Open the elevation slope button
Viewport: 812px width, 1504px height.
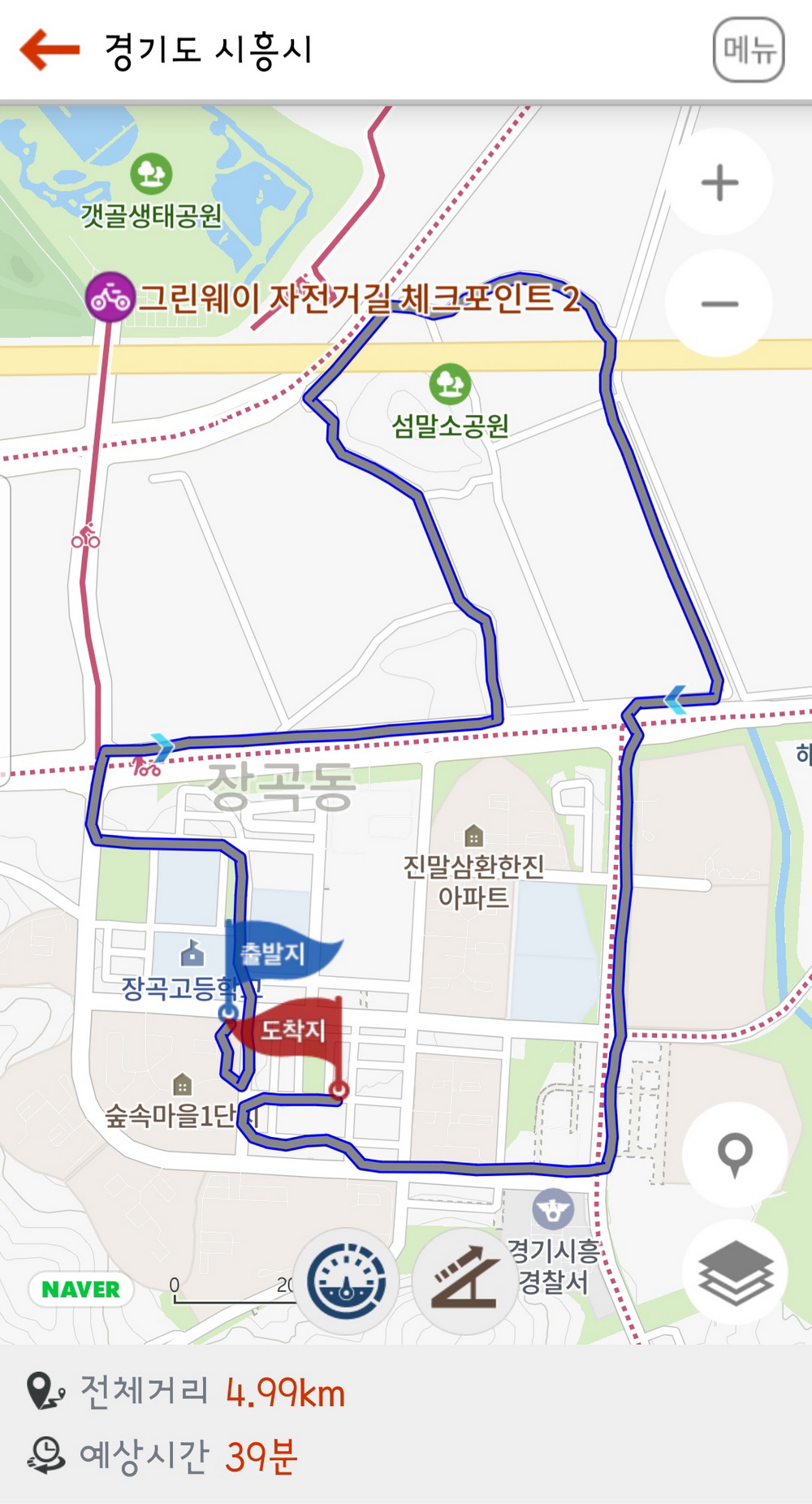465,1281
